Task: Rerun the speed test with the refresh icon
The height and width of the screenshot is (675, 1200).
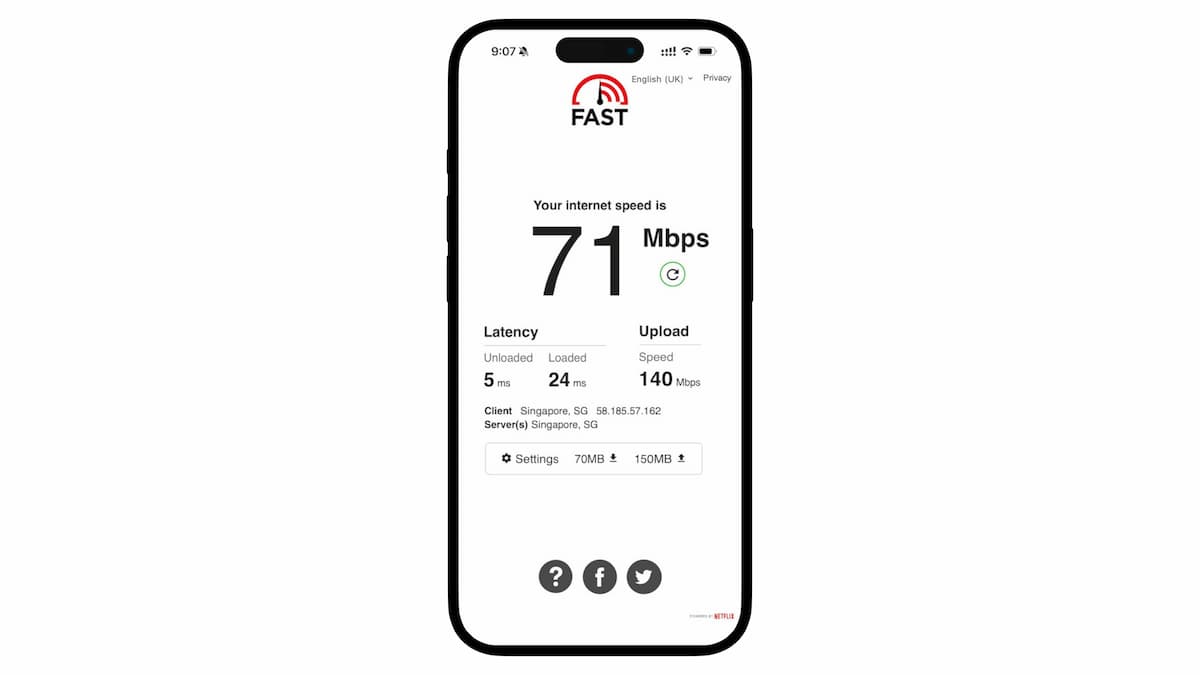Action: 673,274
